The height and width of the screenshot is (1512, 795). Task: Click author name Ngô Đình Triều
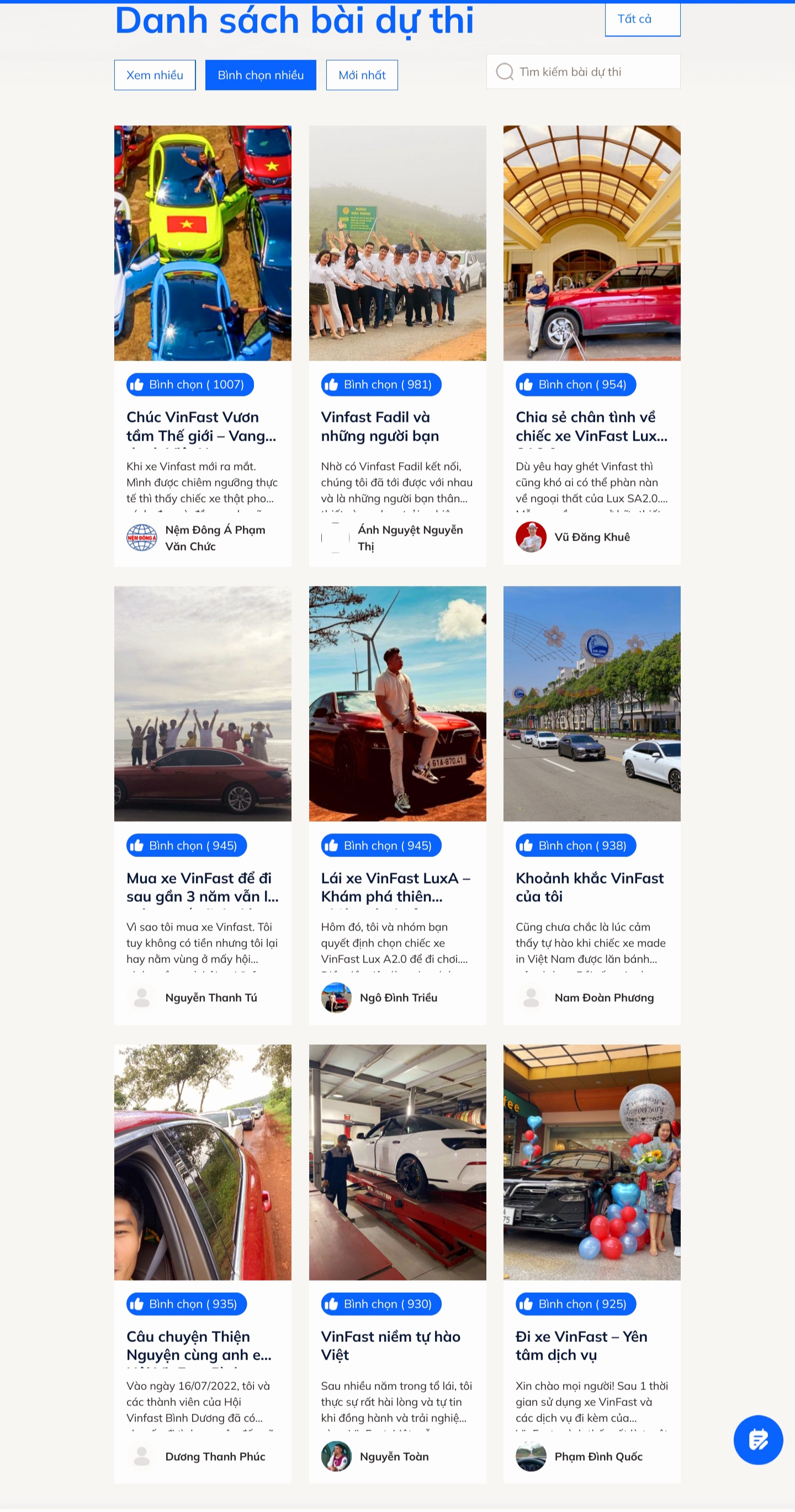click(x=399, y=997)
